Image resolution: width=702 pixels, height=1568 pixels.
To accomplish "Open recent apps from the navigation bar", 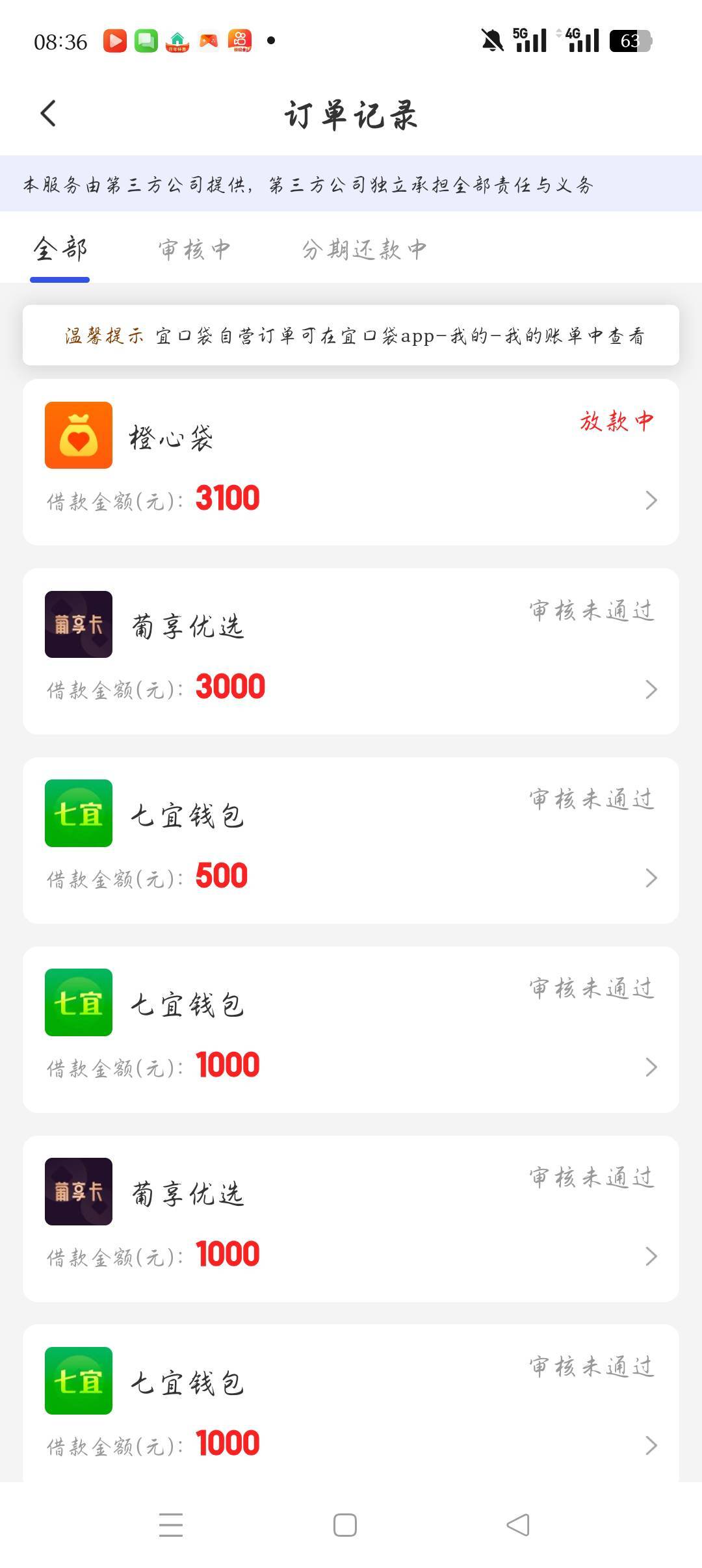I will pos(171,1525).
